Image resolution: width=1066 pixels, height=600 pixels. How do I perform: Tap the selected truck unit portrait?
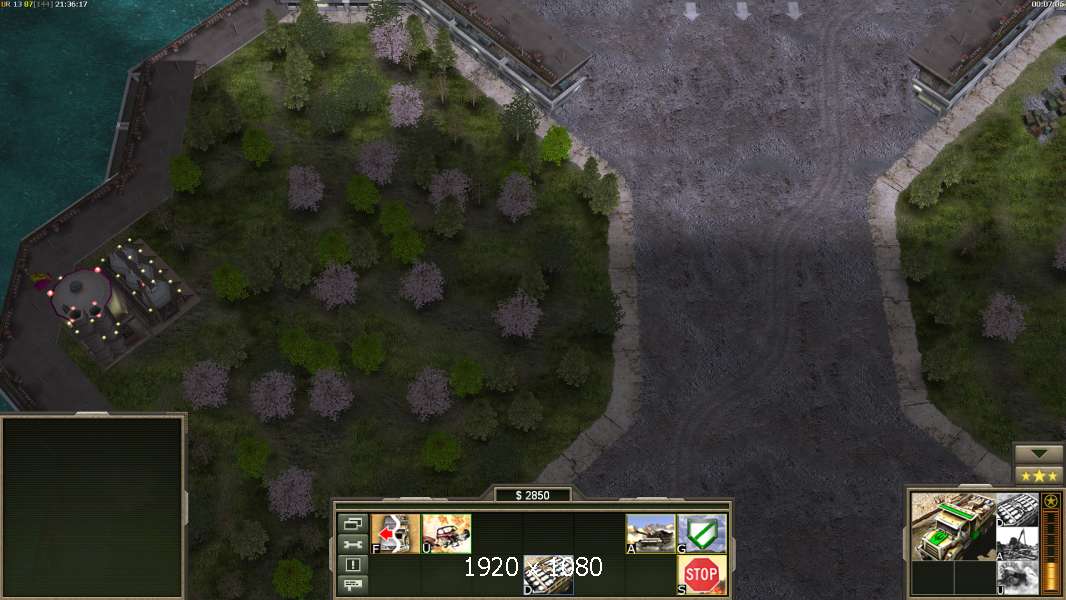point(953,526)
